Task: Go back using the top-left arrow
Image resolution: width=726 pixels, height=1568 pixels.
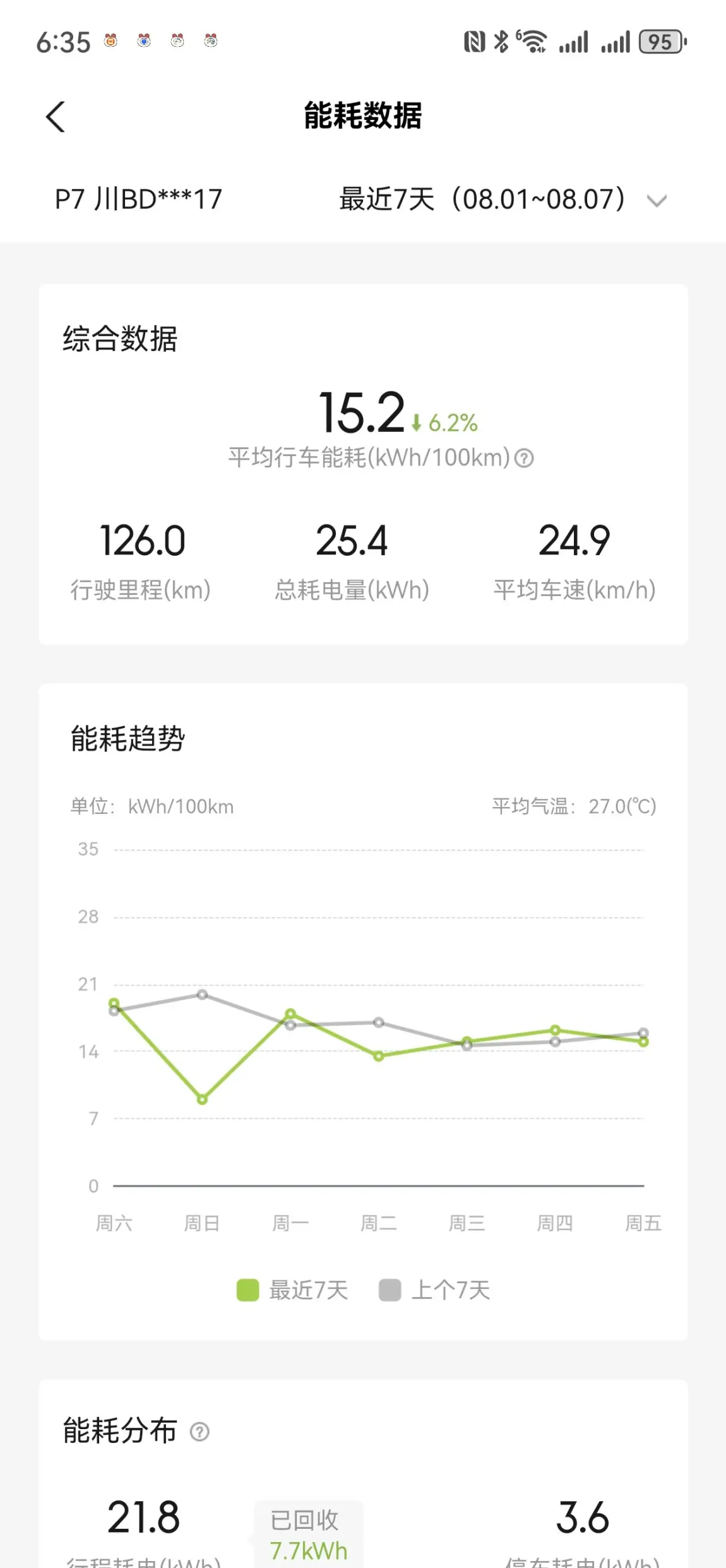Action: [x=56, y=117]
